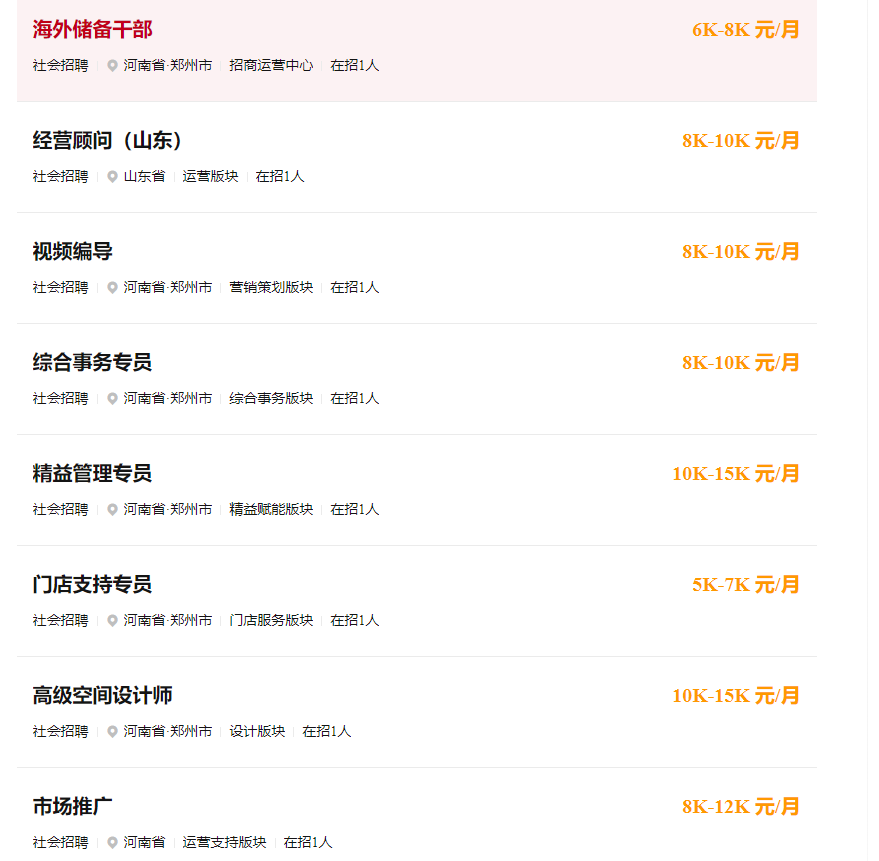View the 门店支持专员 position
The height and width of the screenshot is (861, 879).
[x=93, y=585]
